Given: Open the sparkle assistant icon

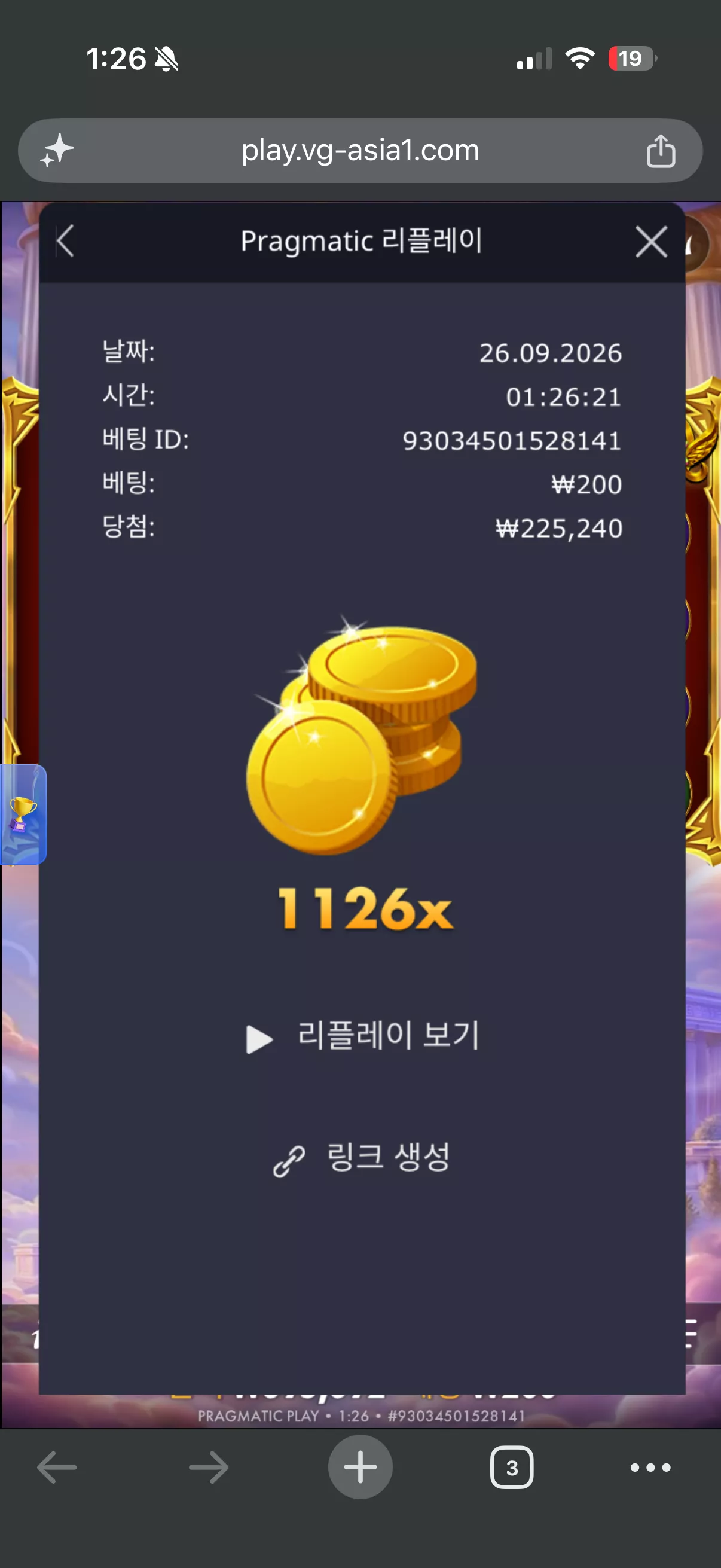Looking at the screenshot, I should (x=57, y=150).
